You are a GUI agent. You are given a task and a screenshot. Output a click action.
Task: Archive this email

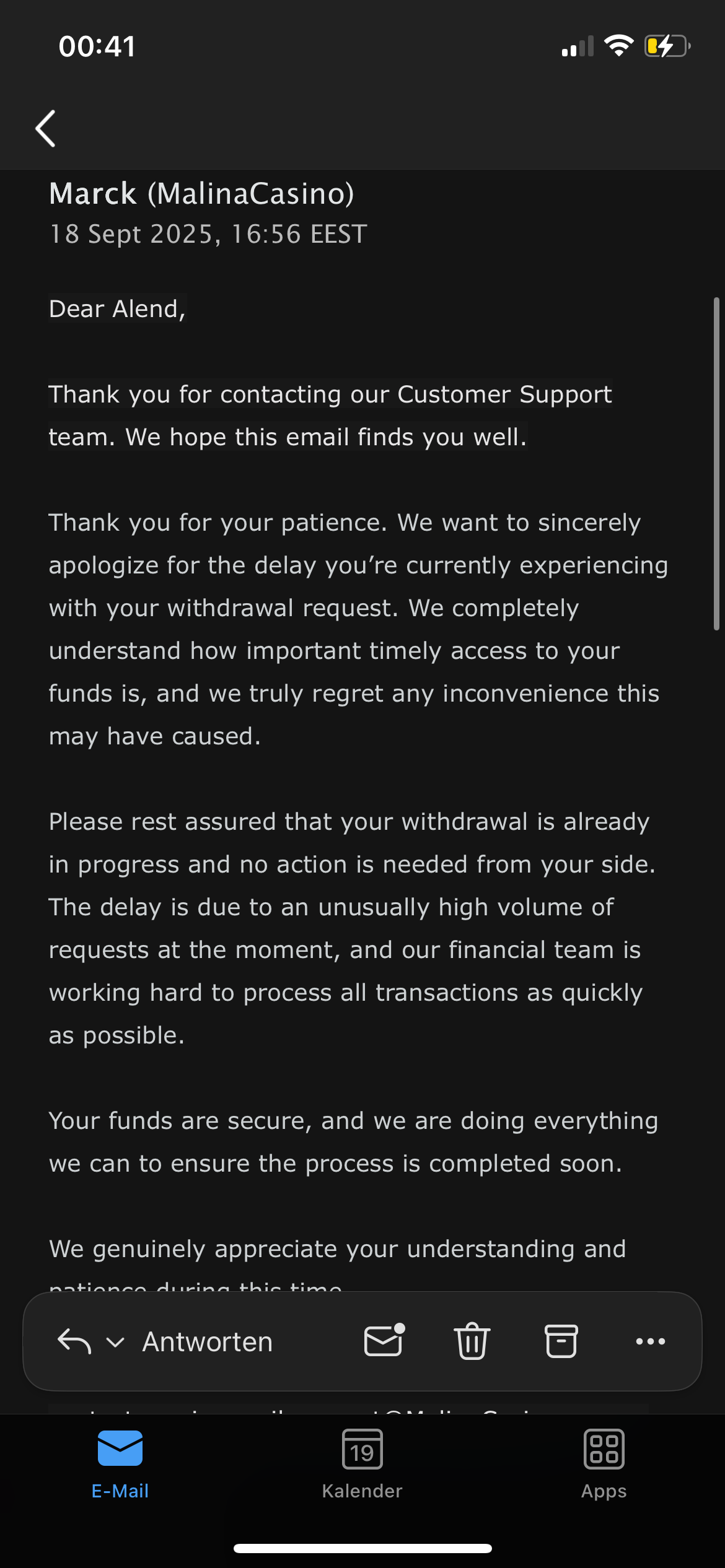(x=561, y=1341)
